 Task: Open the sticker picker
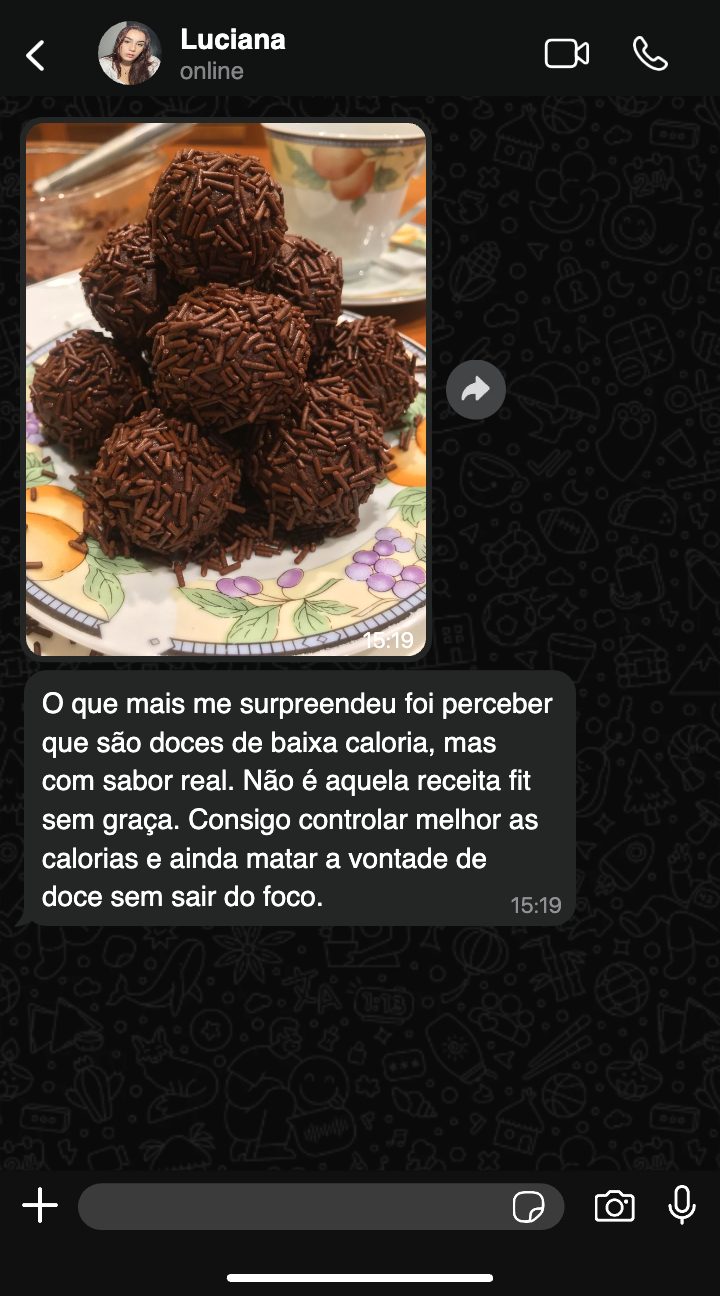(x=528, y=1207)
